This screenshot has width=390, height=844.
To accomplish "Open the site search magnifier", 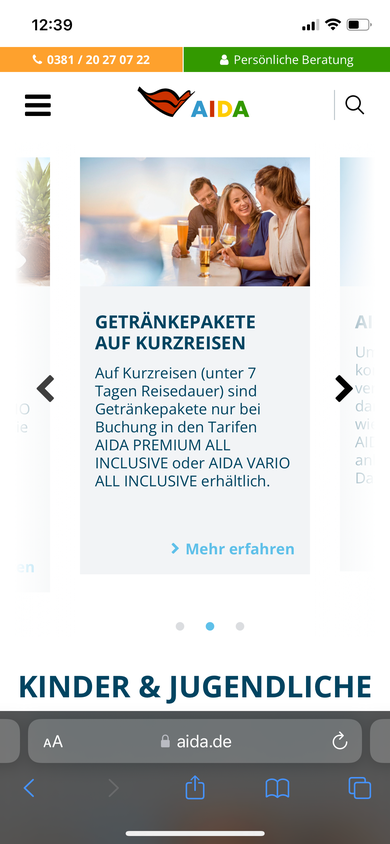I will (x=354, y=105).
